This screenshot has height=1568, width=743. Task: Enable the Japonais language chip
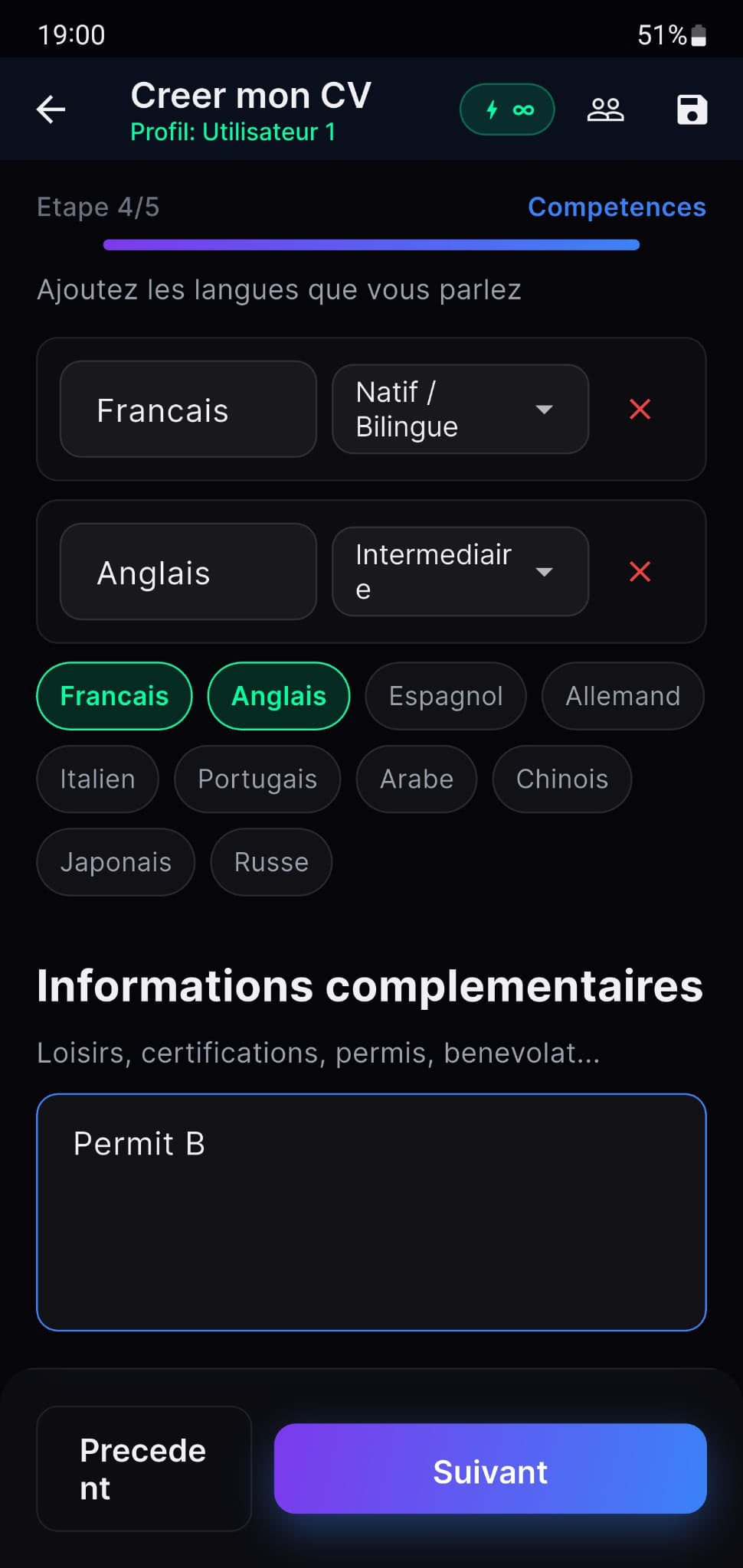click(116, 862)
